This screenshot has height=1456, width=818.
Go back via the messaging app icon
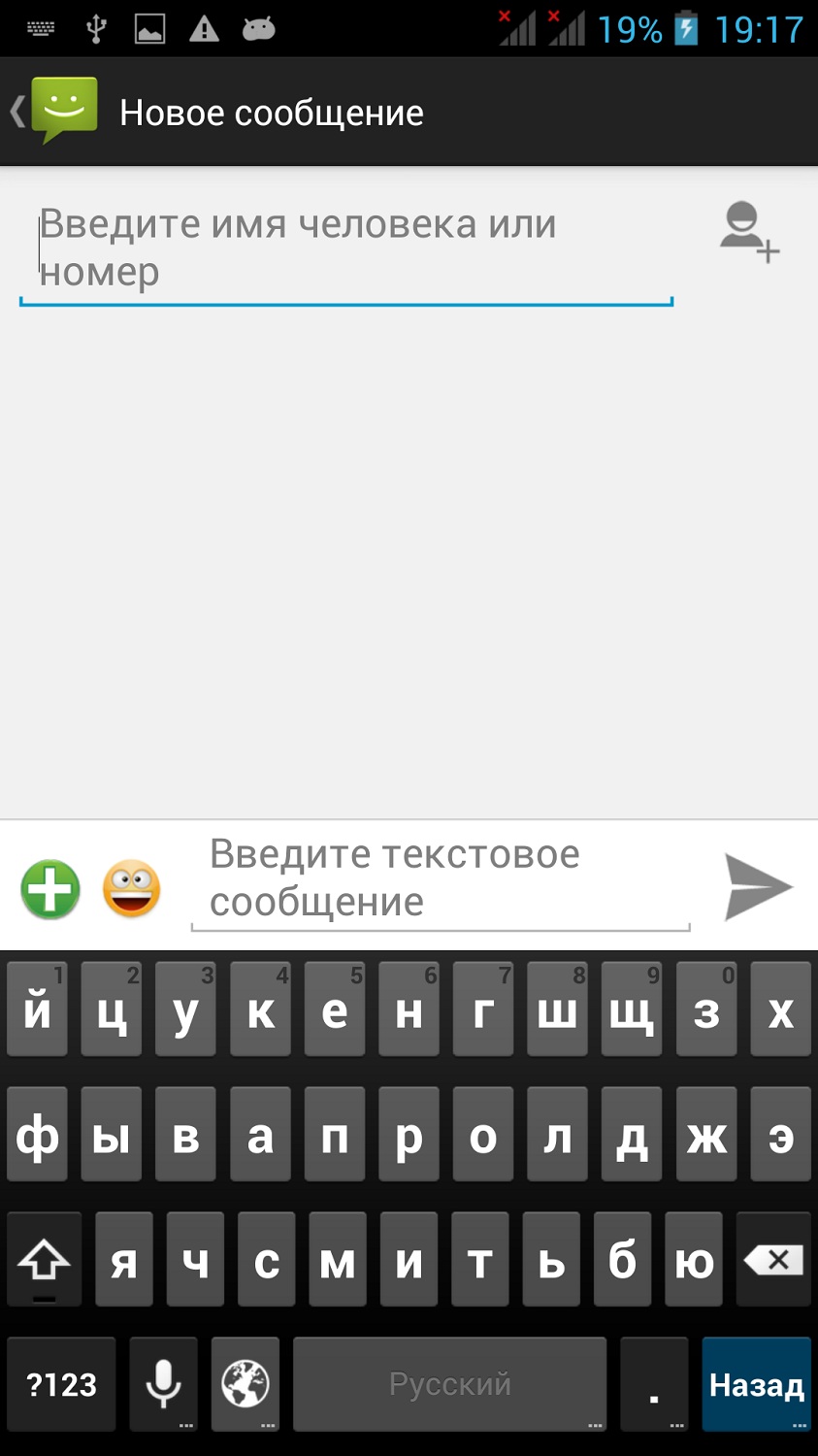56,111
